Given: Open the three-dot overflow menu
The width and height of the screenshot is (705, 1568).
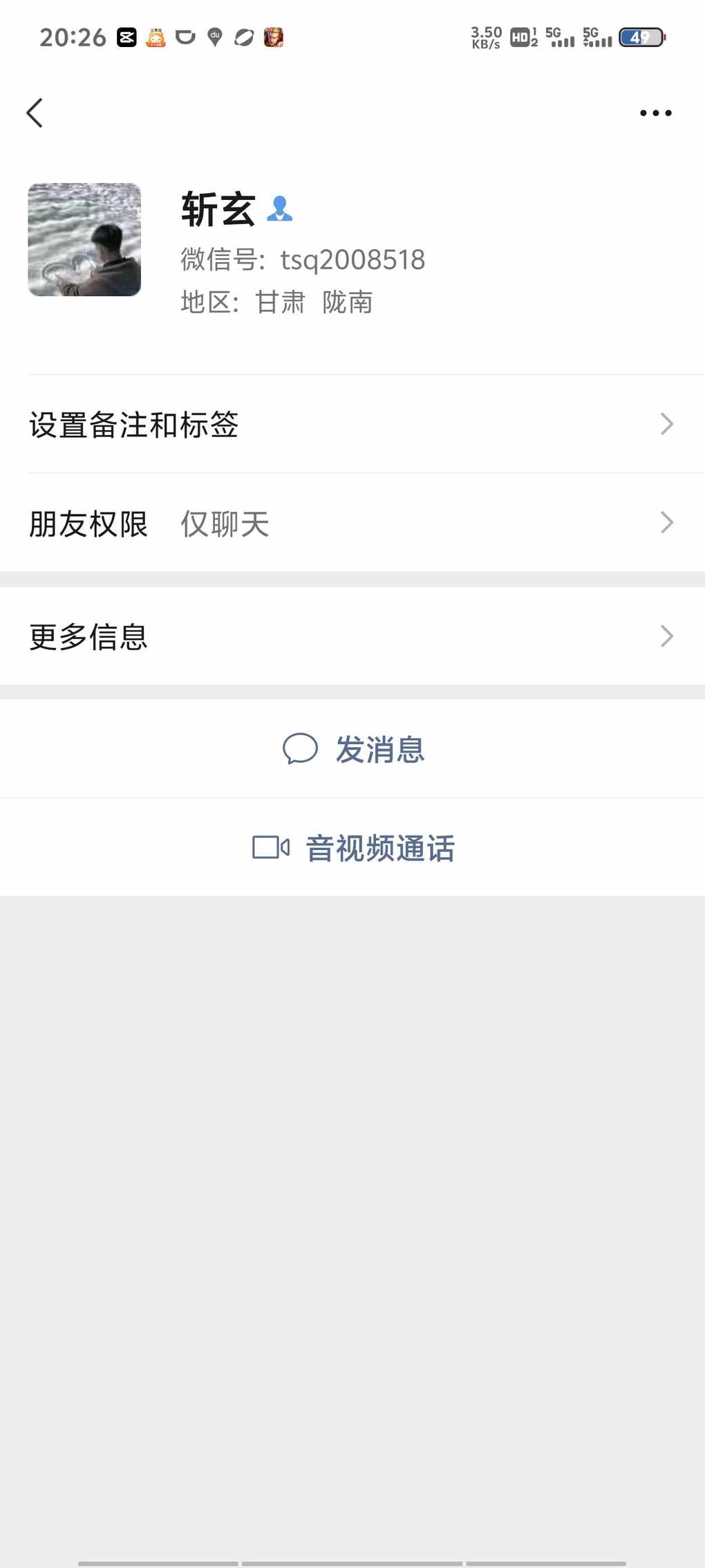Looking at the screenshot, I should tap(655, 113).
